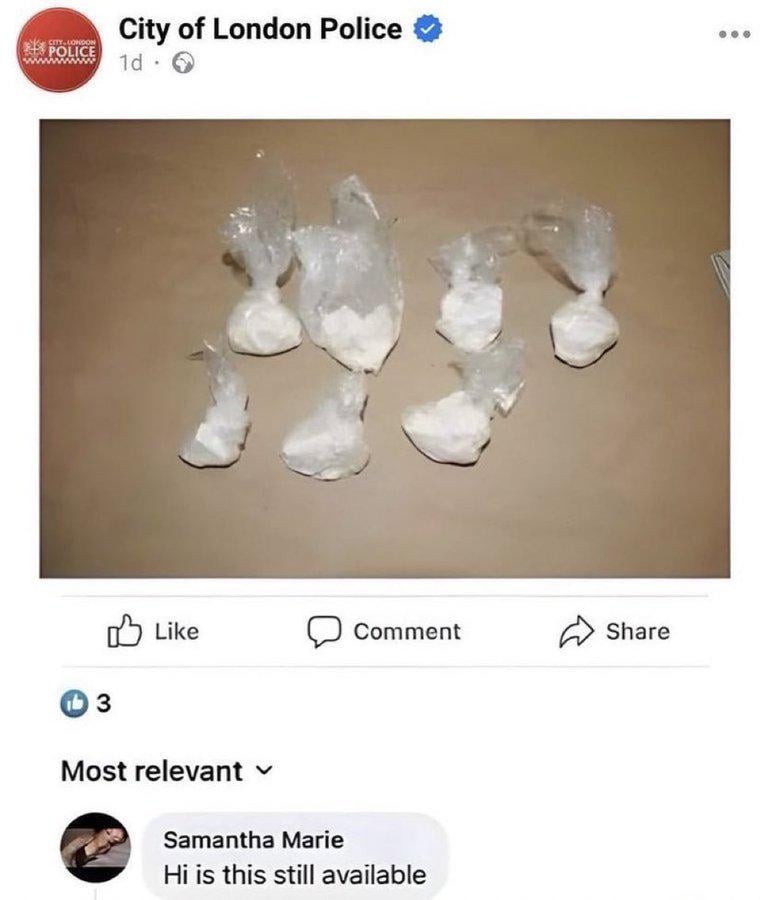This screenshot has height=900, width=760.
Task: Open the City of London Police page name
Action: click(x=260, y=30)
